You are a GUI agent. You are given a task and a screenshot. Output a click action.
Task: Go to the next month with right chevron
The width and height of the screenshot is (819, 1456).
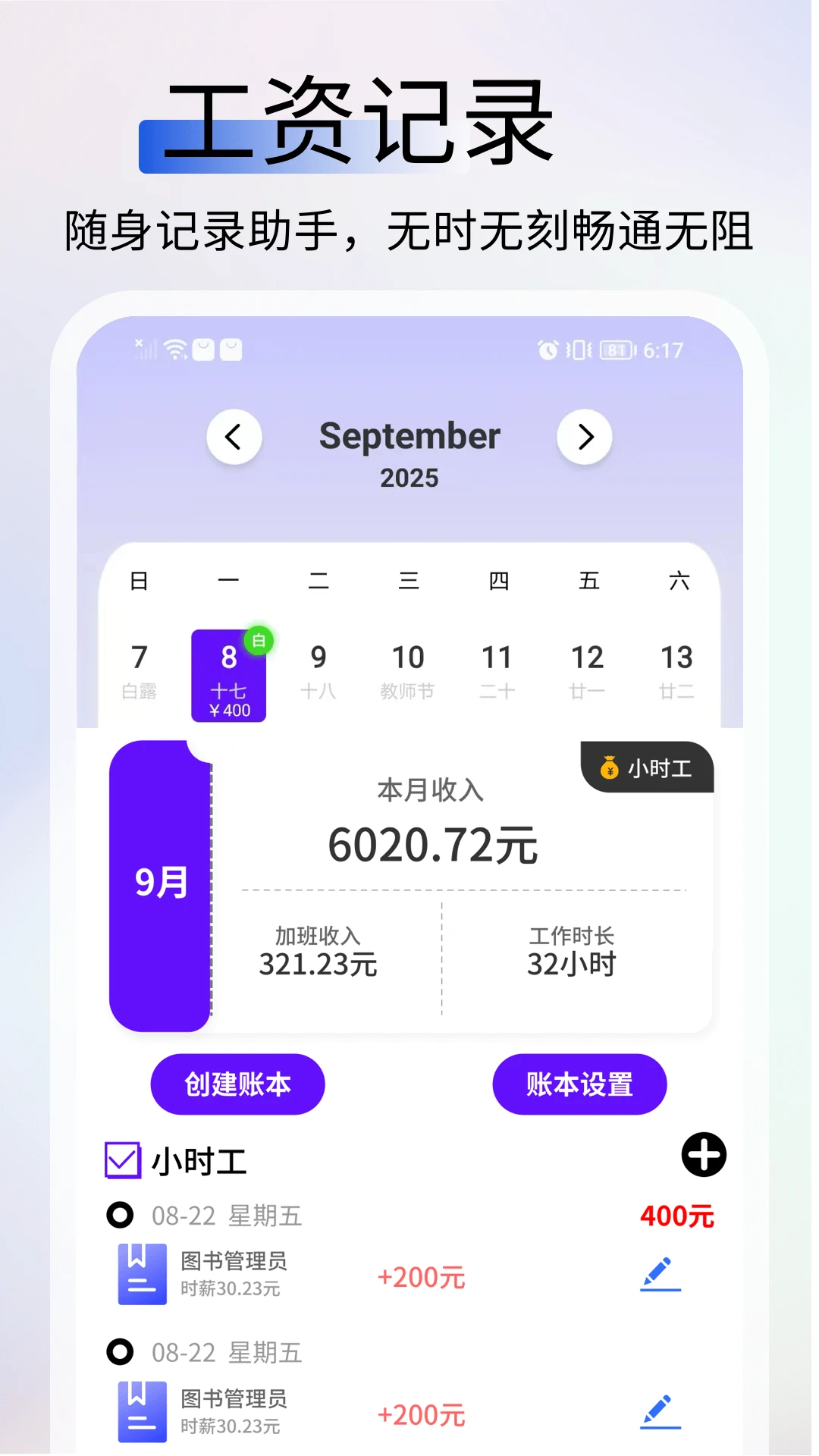point(584,438)
